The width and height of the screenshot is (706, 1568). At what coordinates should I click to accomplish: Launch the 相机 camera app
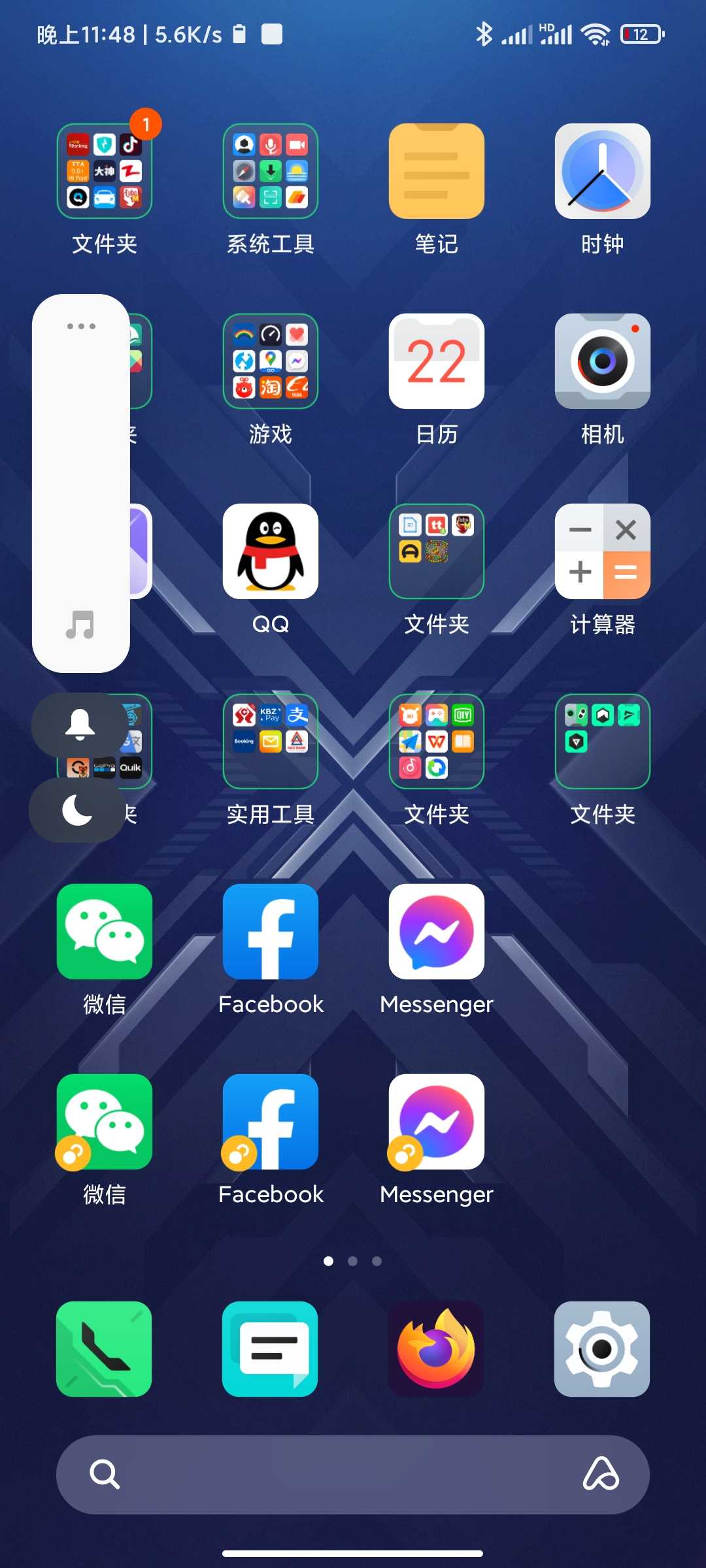(x=602, y=361)
